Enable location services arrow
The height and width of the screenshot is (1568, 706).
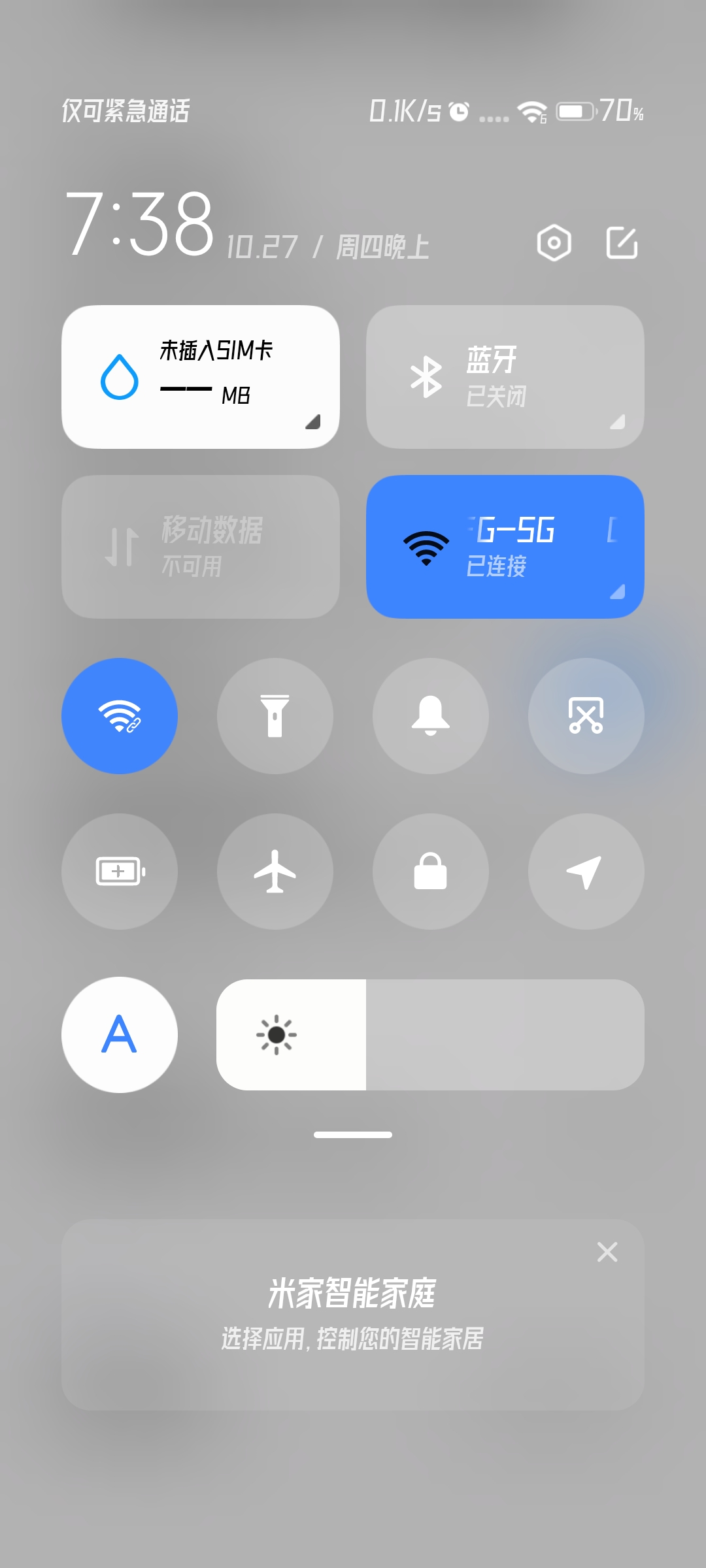[x=586, y=872]
